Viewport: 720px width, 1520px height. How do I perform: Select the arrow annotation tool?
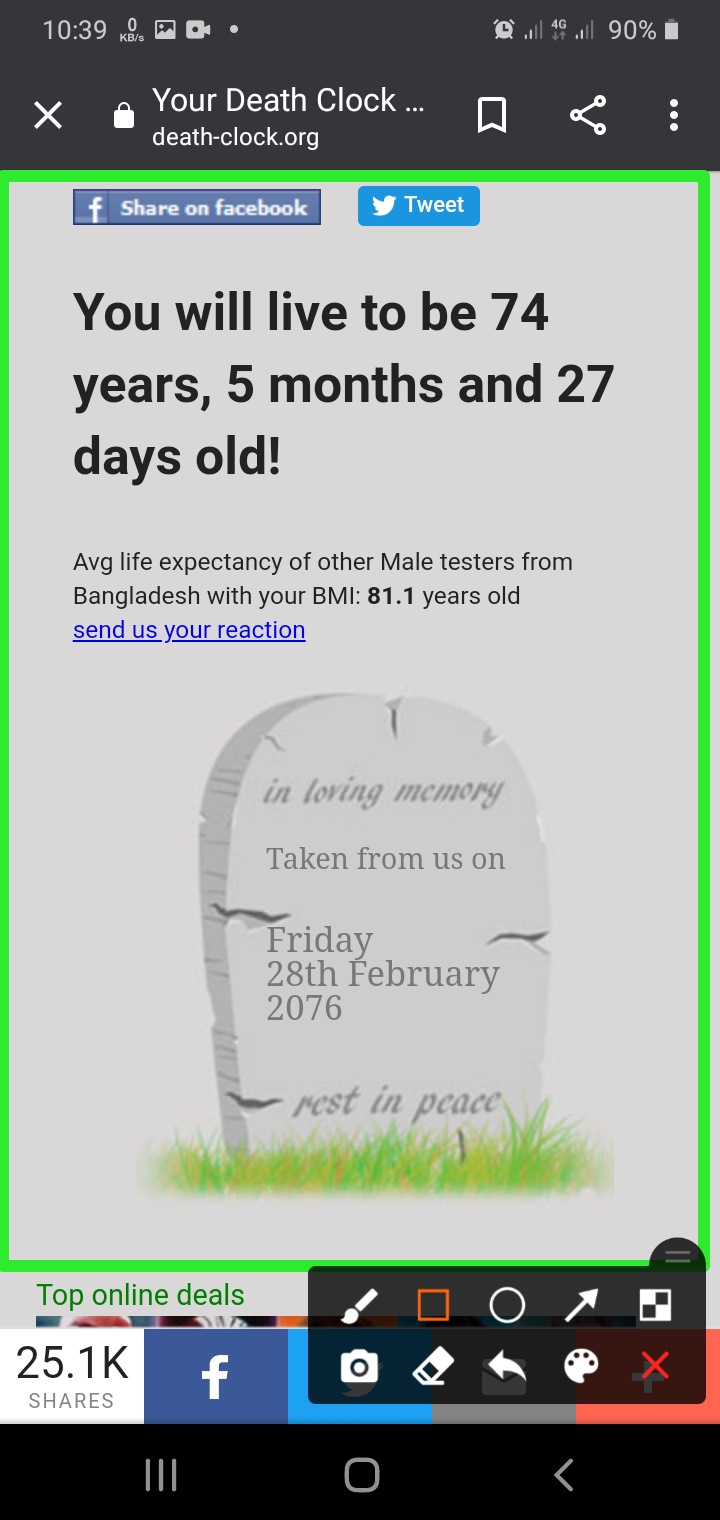[581, 1305]
